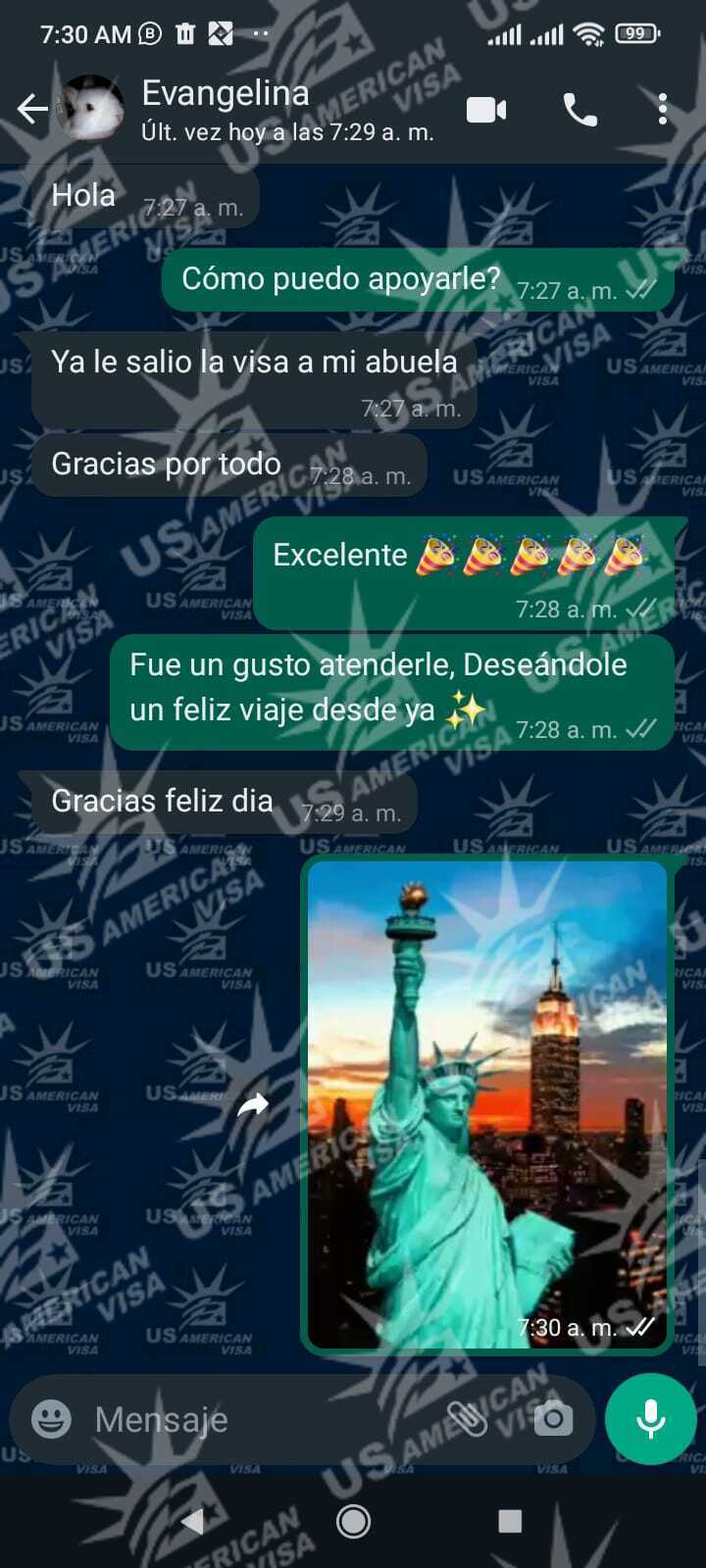The image size is (706, 1568).
Task: Focus the Mensaje text field
Action: point(265,1419)
